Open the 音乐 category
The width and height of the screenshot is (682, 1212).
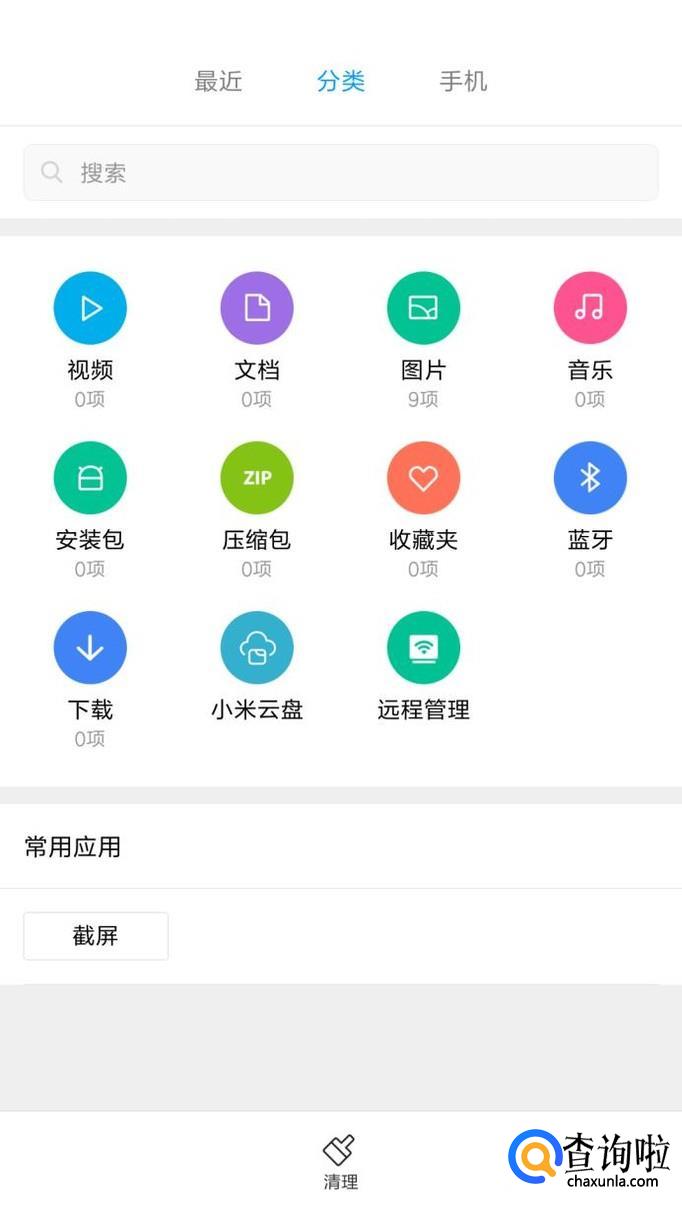coord(590,309)
